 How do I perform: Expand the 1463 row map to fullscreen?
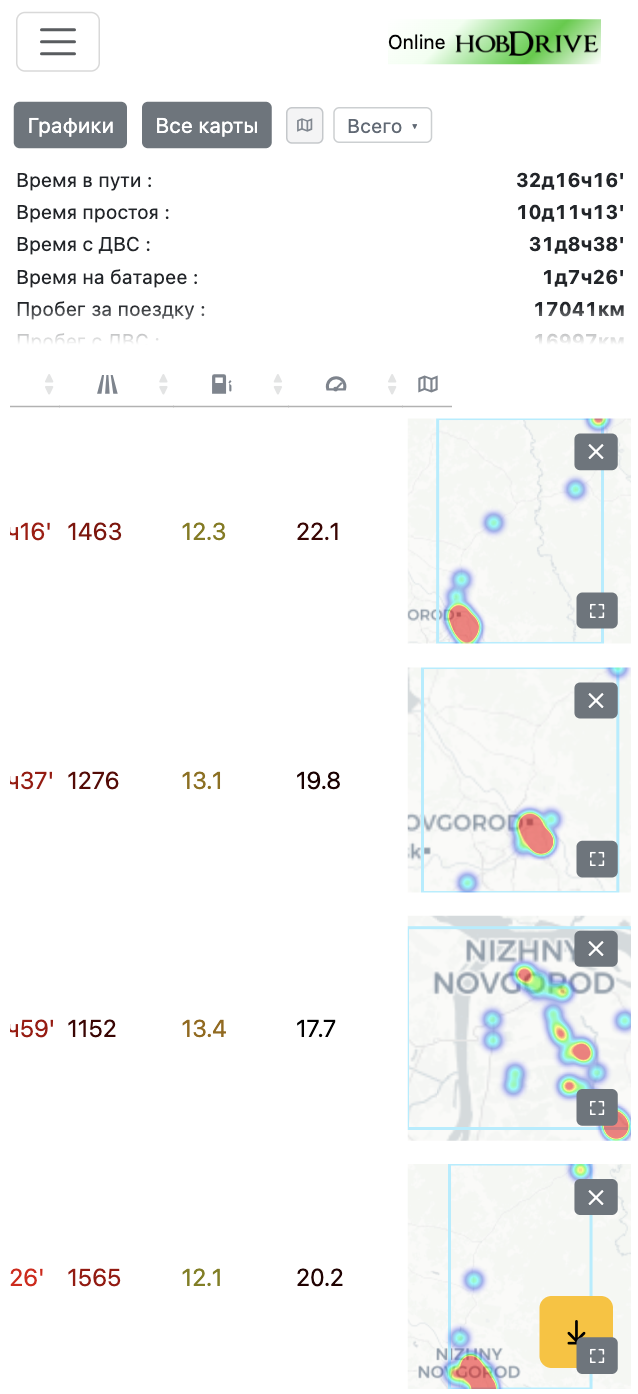click(597, 611)
